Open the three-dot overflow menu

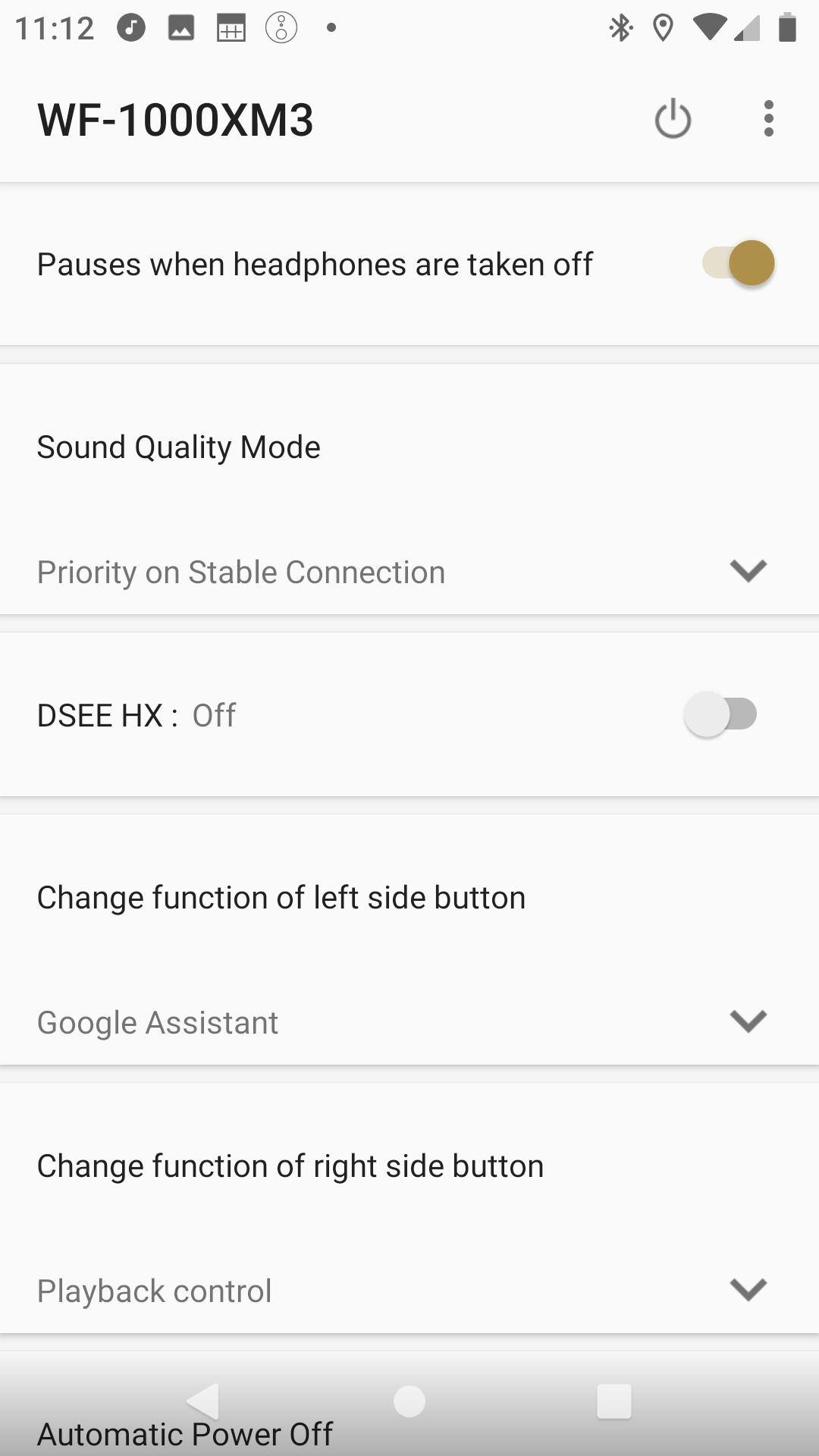[768, 119]
